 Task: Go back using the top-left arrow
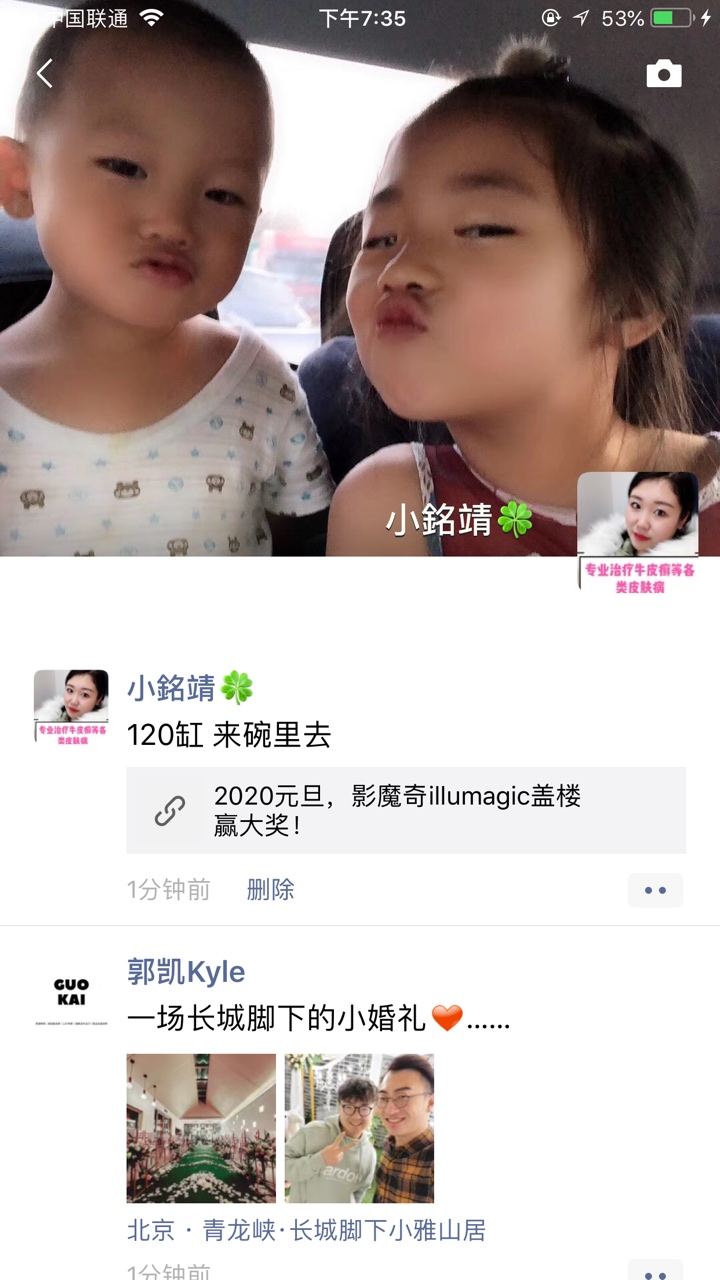click(44, 73)
